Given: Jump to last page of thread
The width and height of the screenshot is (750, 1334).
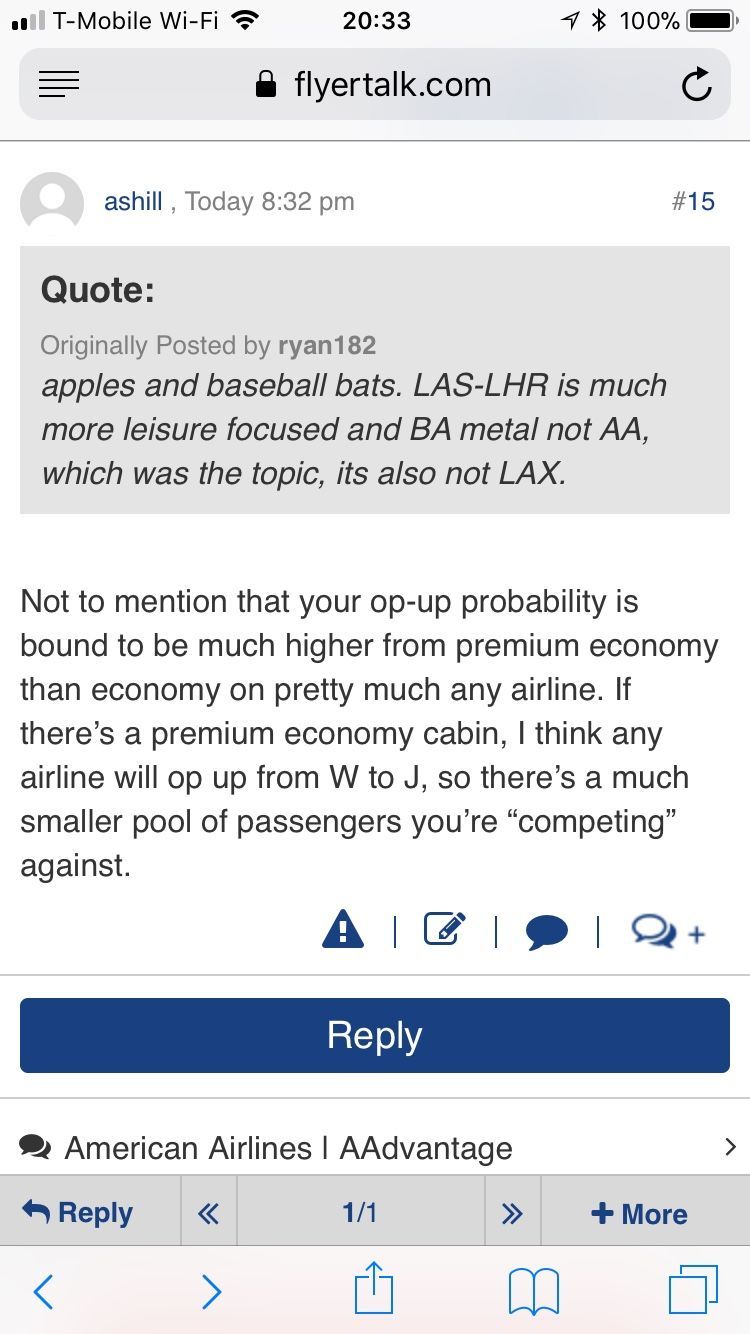Looking at the screenshot, I should click(x=512, y=1213).
